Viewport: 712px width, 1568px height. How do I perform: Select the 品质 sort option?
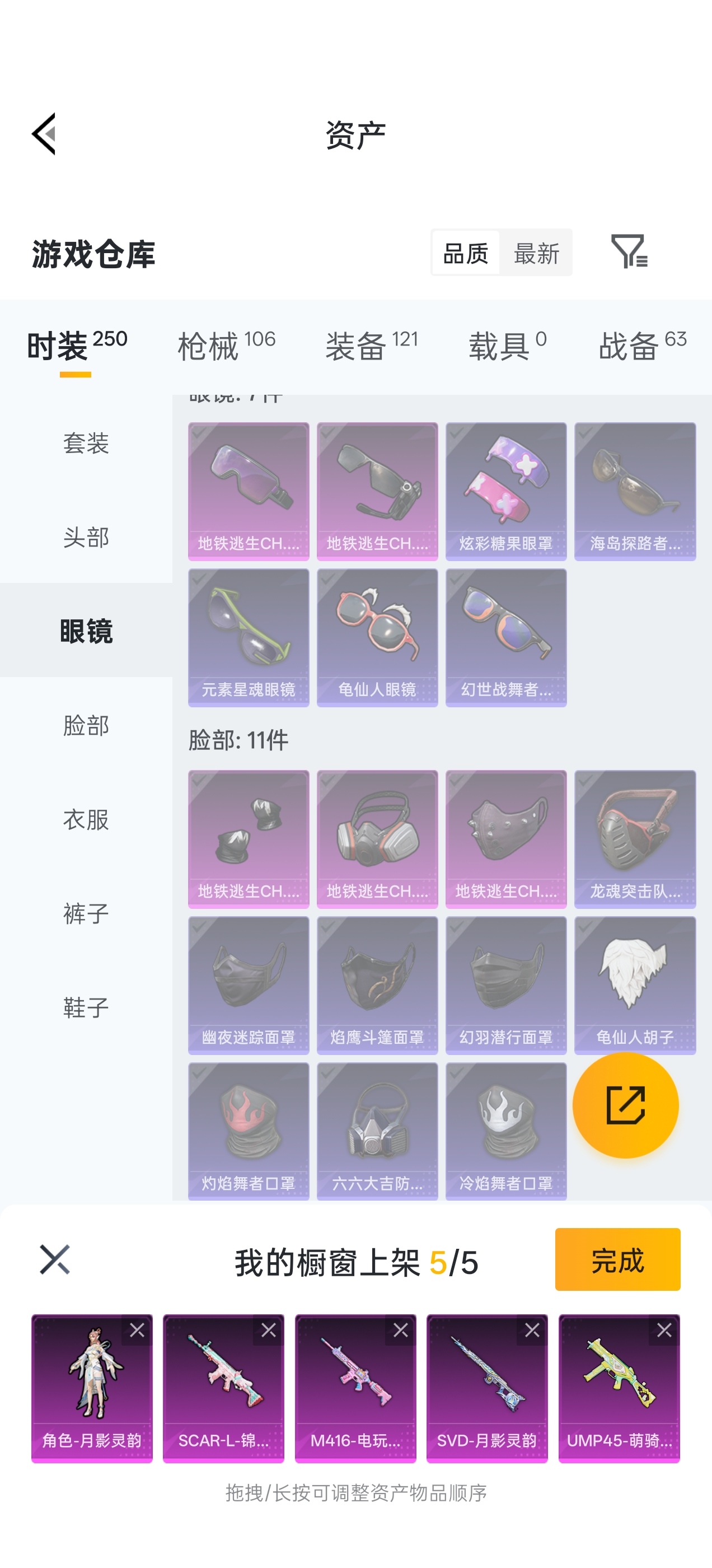click(466, 253)
